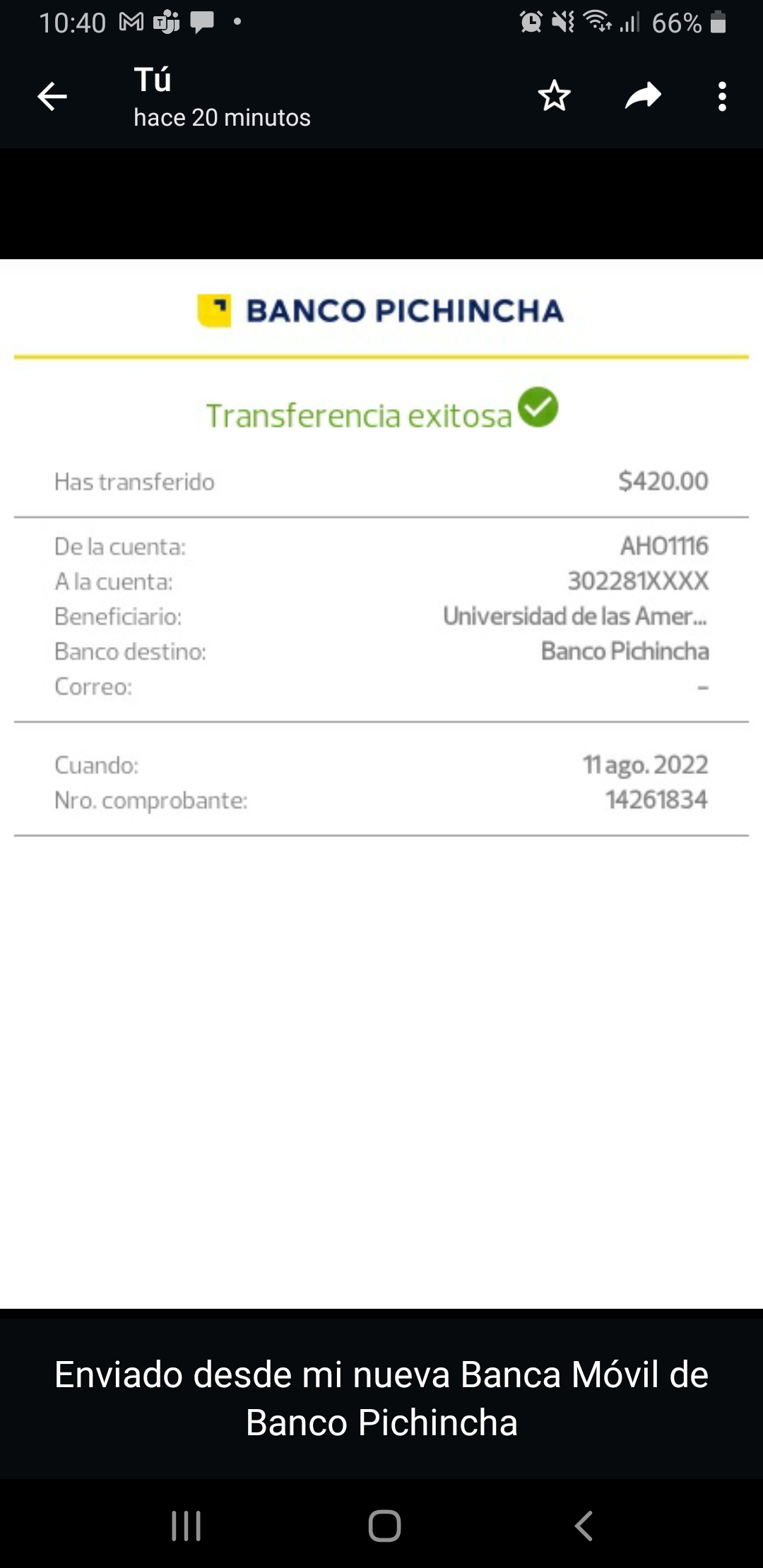Screen dimensions: 763x1568
Task: Tap the system home button
Action: point(384,1526)
